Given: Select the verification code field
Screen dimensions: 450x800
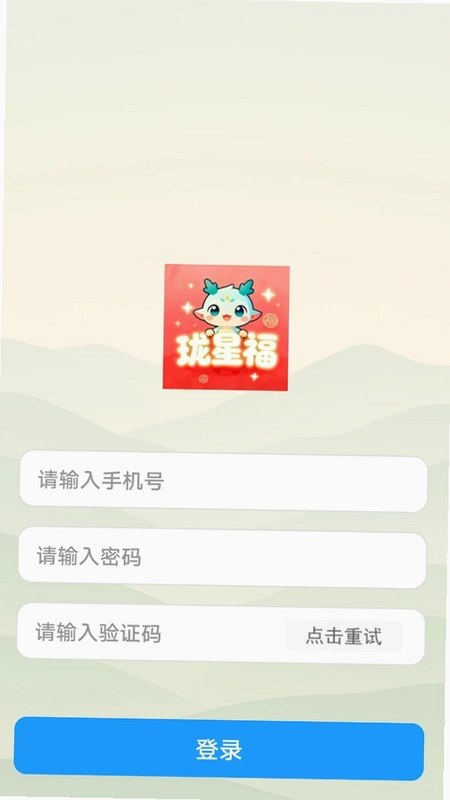Looking at the screenshot, I should [x=153, y=634].
